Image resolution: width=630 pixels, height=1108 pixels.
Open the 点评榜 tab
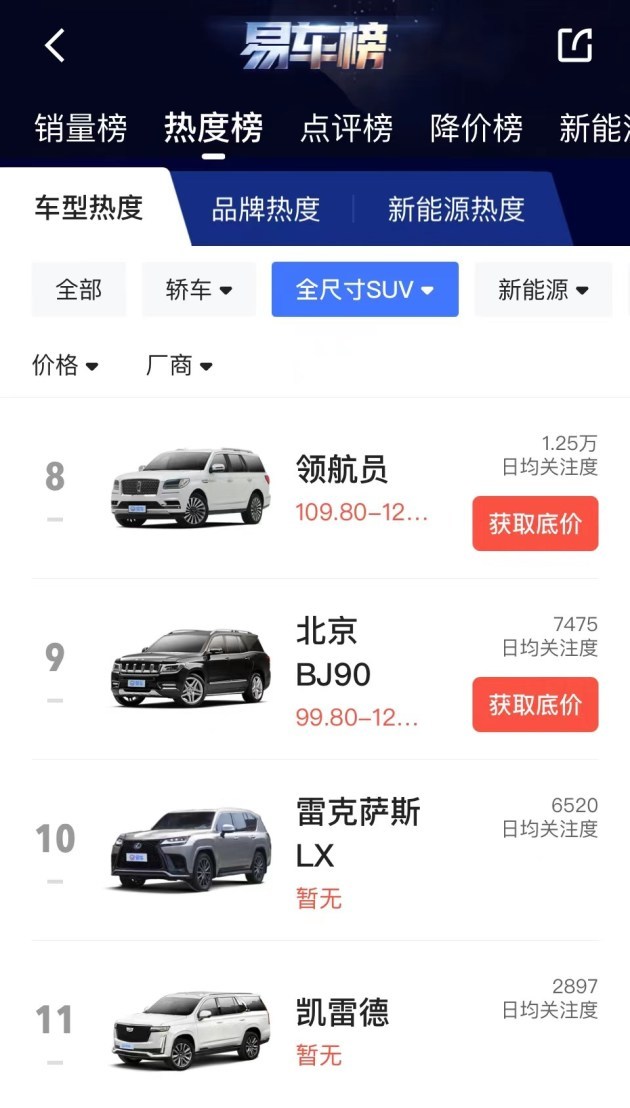point(346,129)
